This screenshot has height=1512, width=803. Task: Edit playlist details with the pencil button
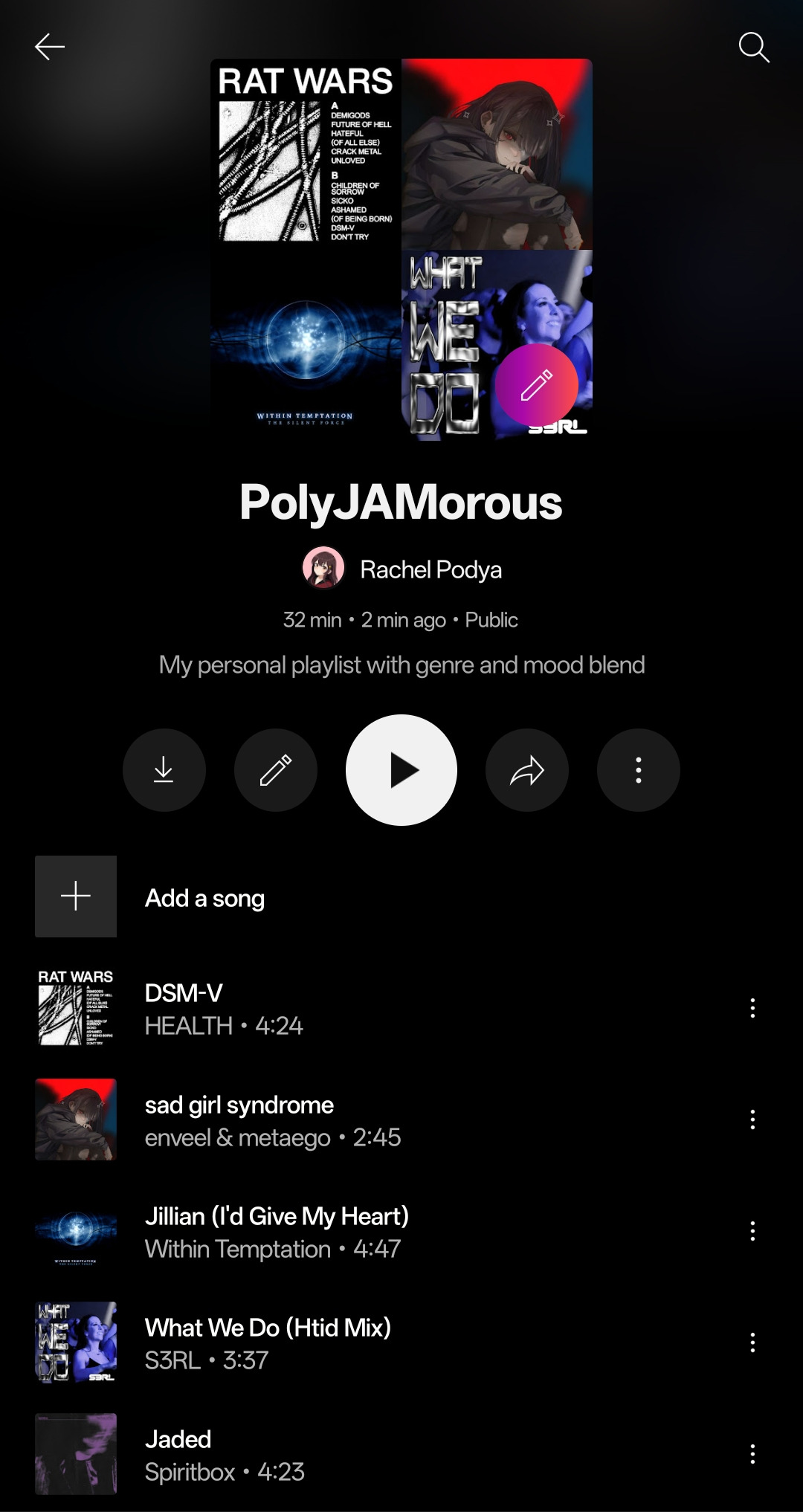(275, 770)
